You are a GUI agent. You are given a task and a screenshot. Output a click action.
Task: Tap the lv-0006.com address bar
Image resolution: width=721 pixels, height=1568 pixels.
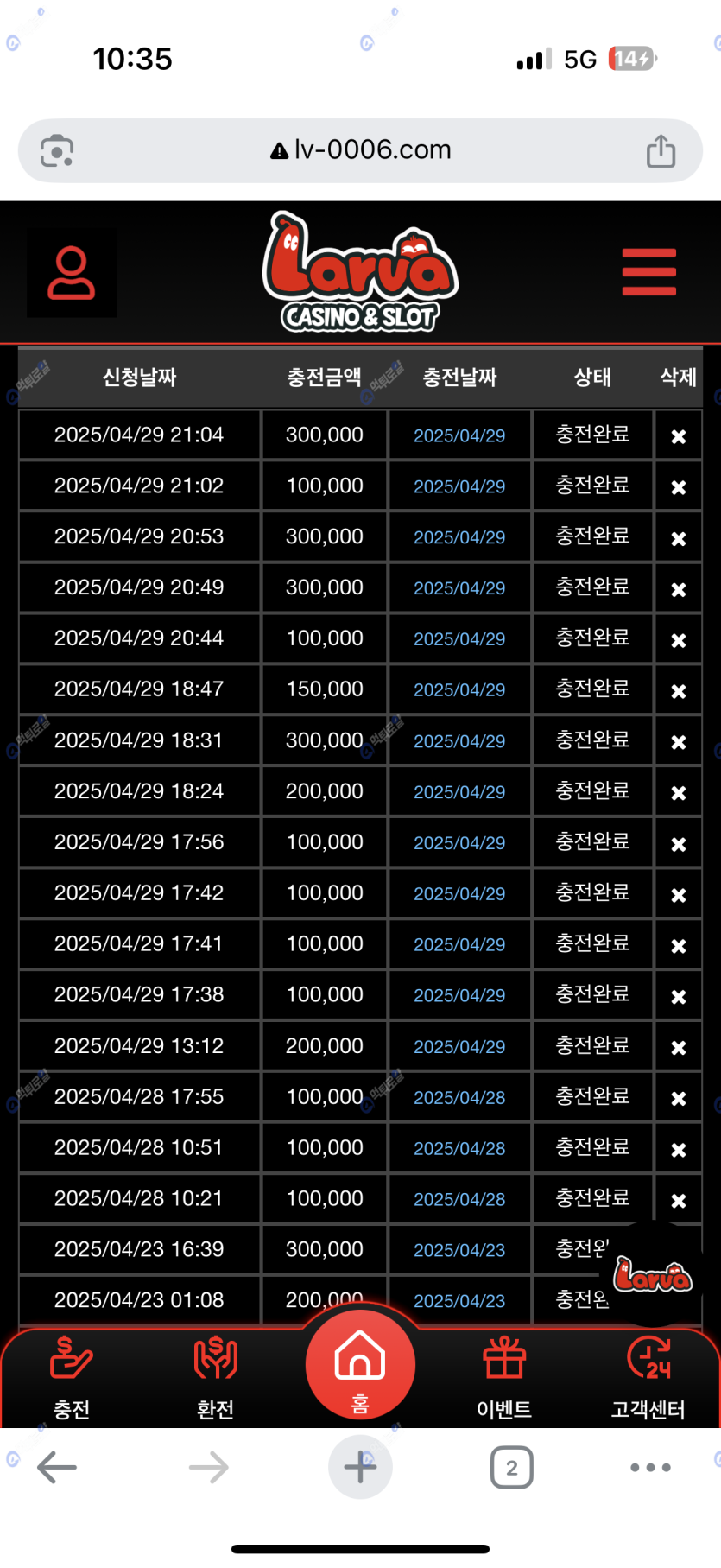(x=360, y=150)
